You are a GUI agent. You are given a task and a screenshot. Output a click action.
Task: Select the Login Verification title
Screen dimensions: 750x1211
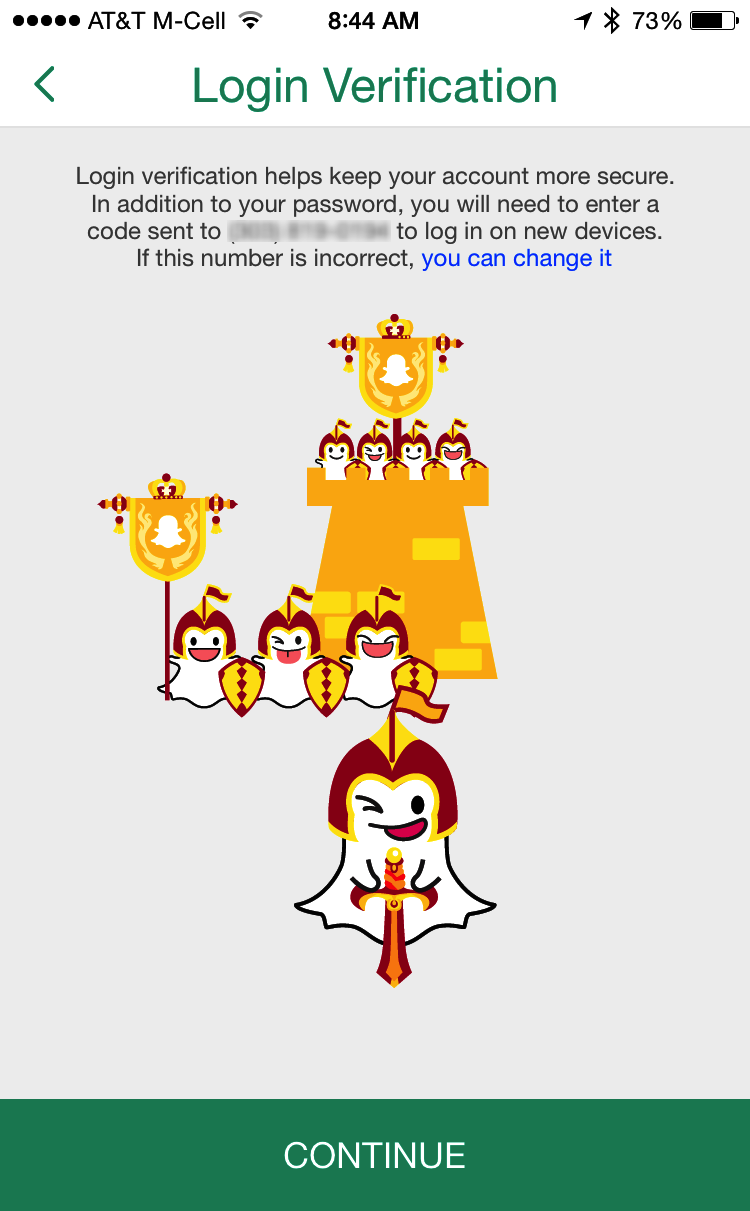coord(375,86)
